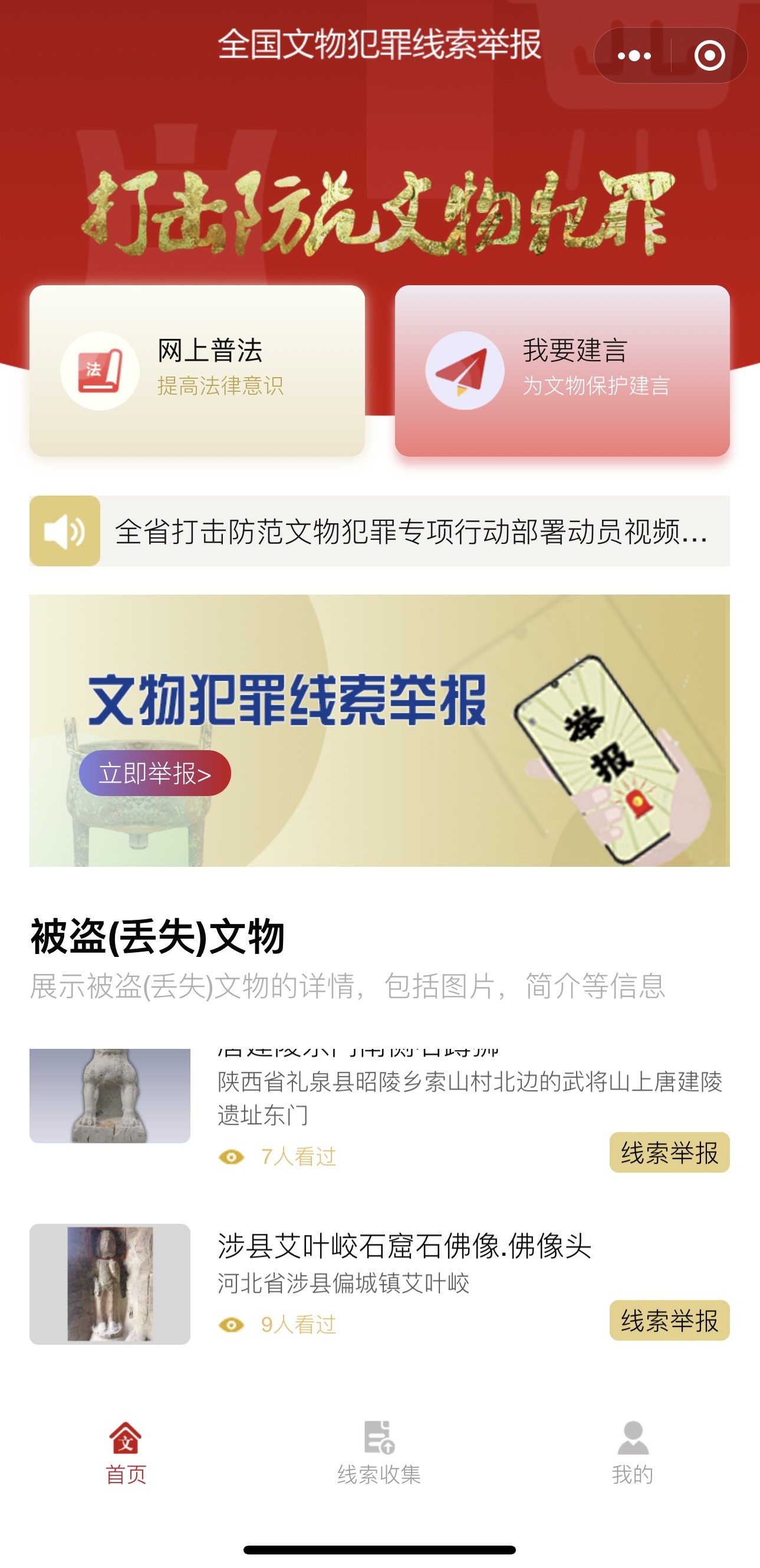The width and height of the screenshot is (760, 1568).
Task: Close the mini program via circle icon
Action: 709,56
